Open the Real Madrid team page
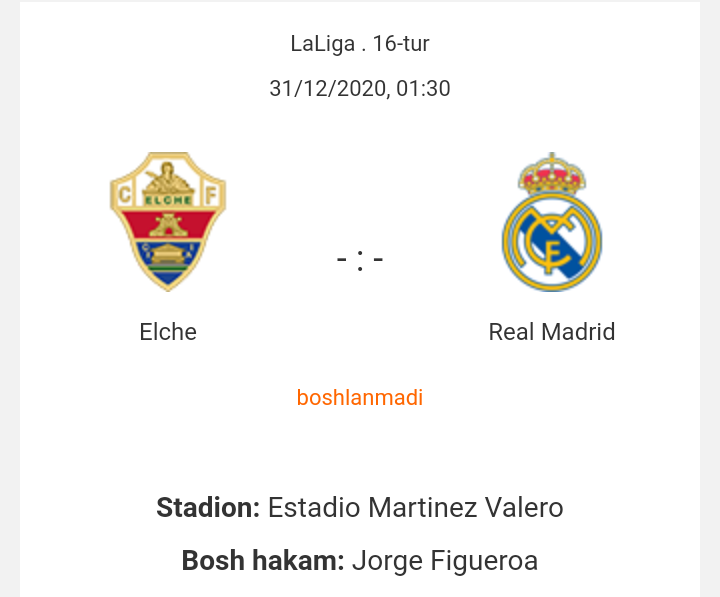The image size is (720, 597). [x=551, y=222]
